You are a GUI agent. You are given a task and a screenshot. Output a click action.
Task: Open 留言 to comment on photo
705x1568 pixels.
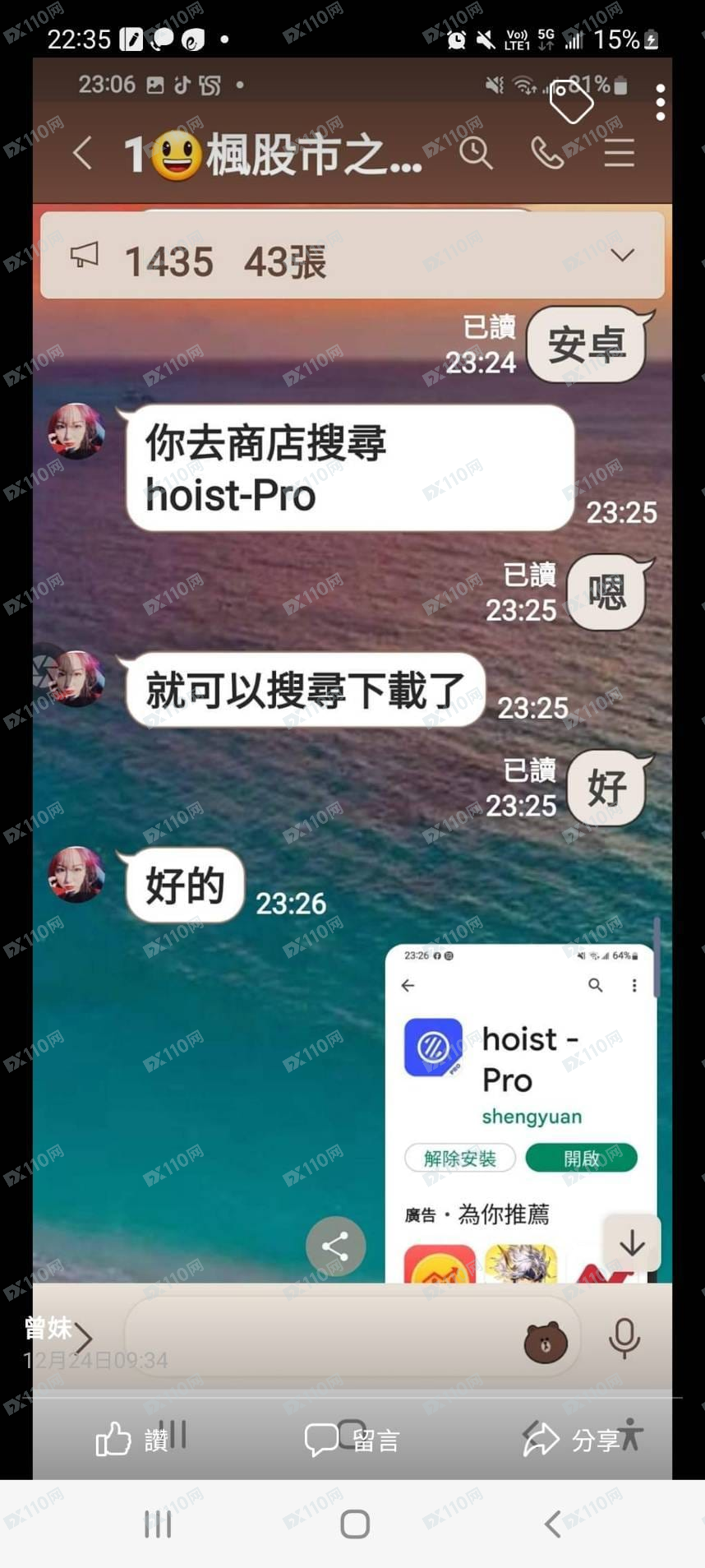pos(352,1440)
